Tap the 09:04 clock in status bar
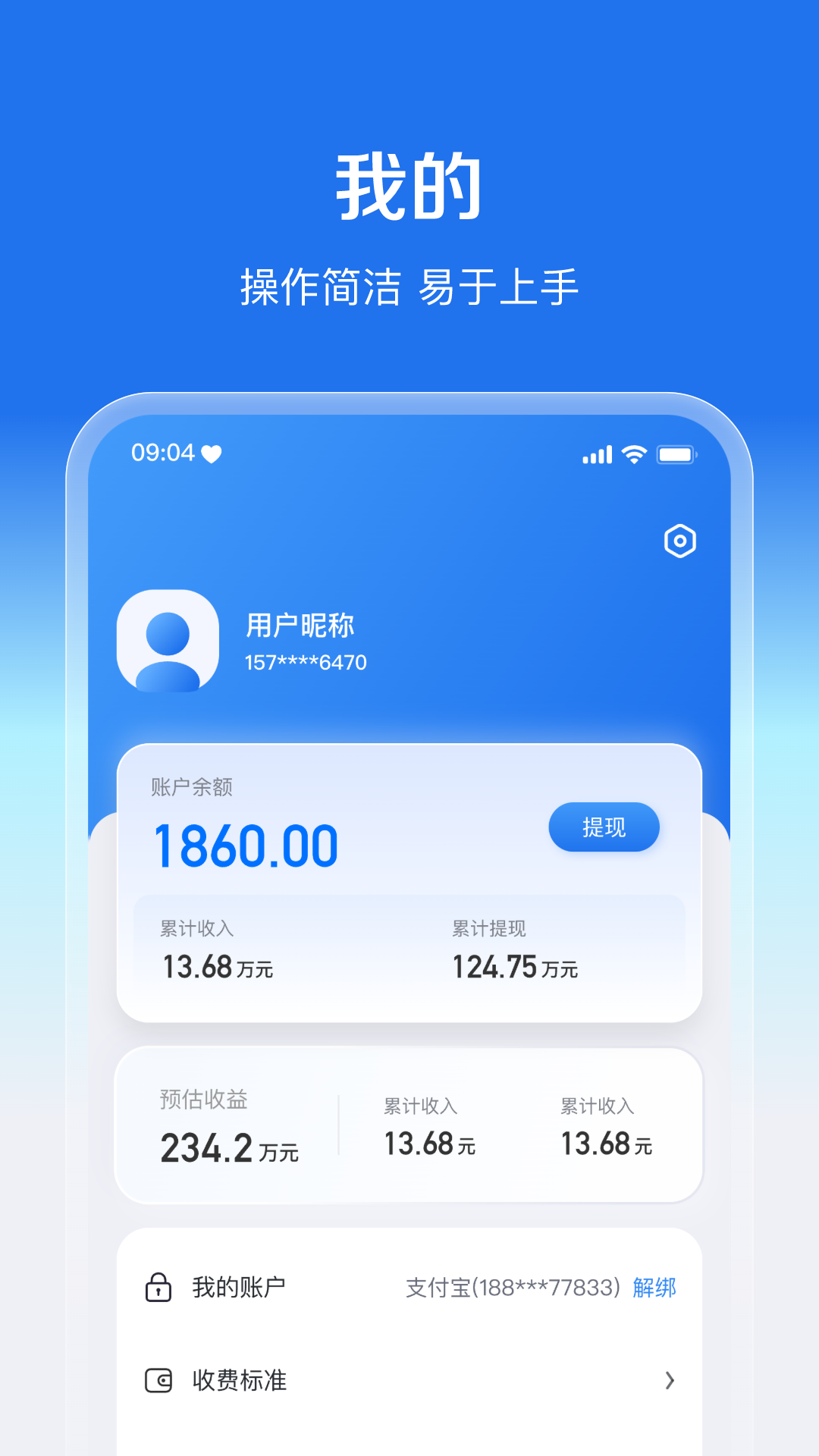The width and height of the screenshot is (819, 1456). (162, 451)
